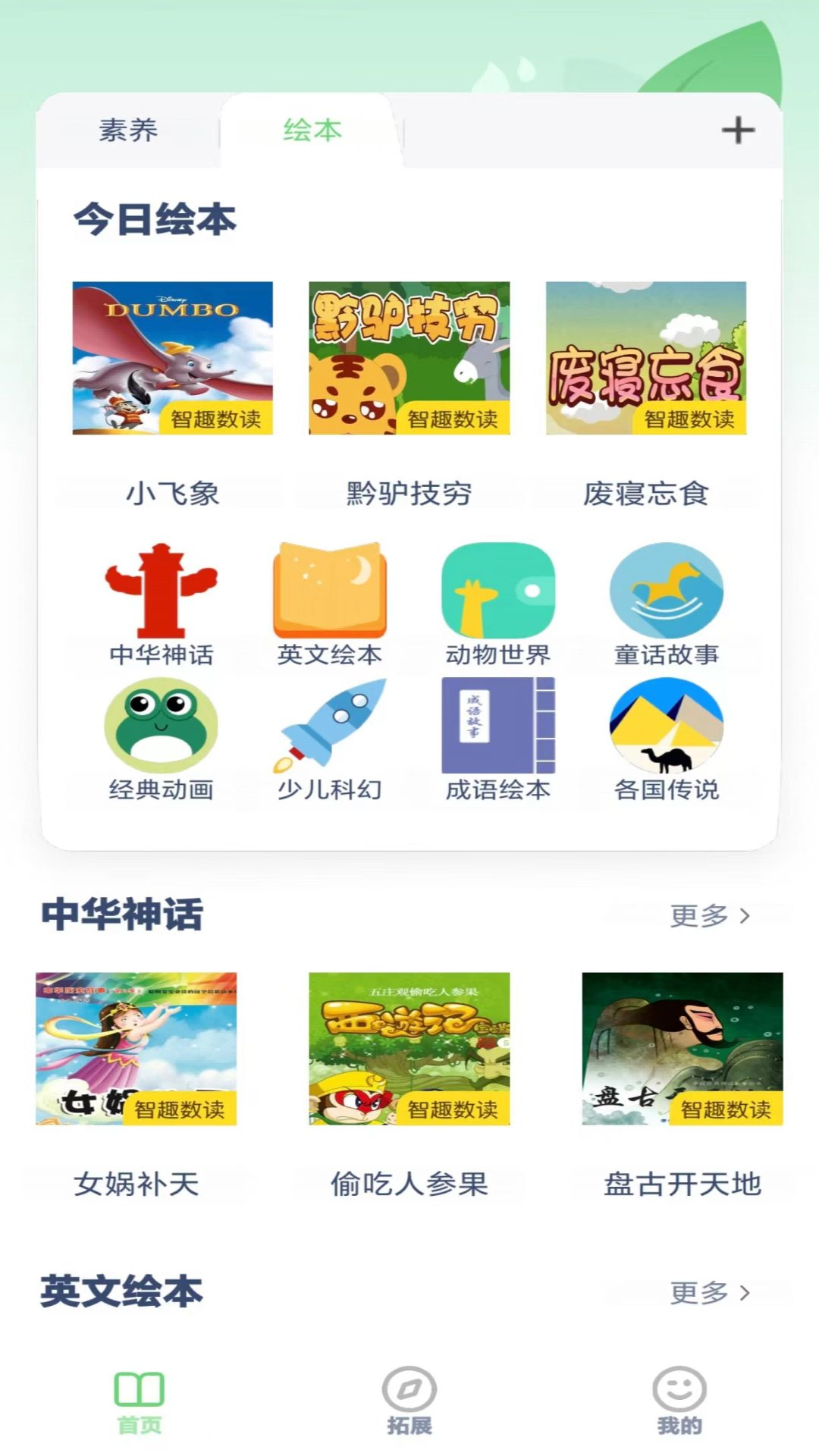Open the 童话故事 rocking horse icon
Viewport: 819px width, 1456px height.
coord(664,591)
